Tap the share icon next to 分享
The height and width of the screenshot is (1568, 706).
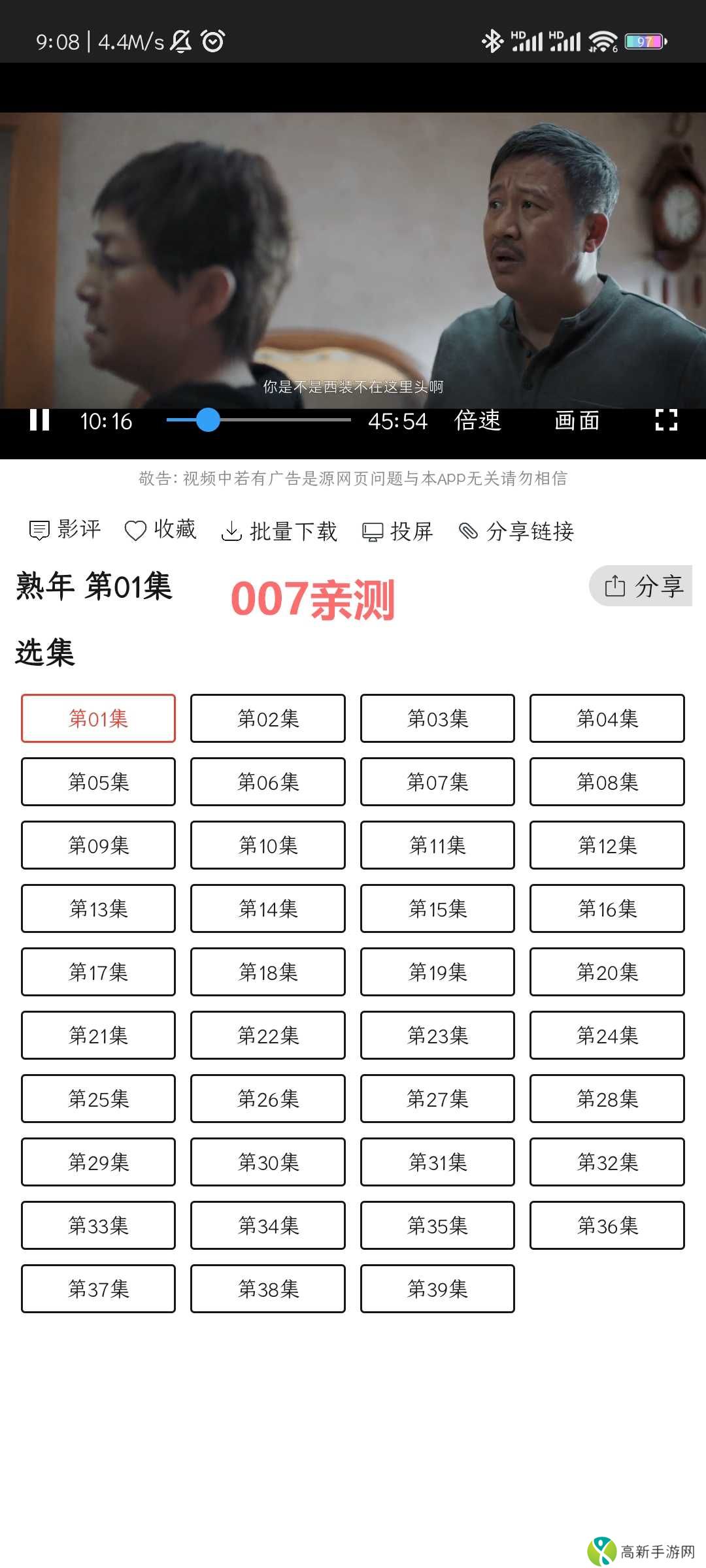(614, 586)
